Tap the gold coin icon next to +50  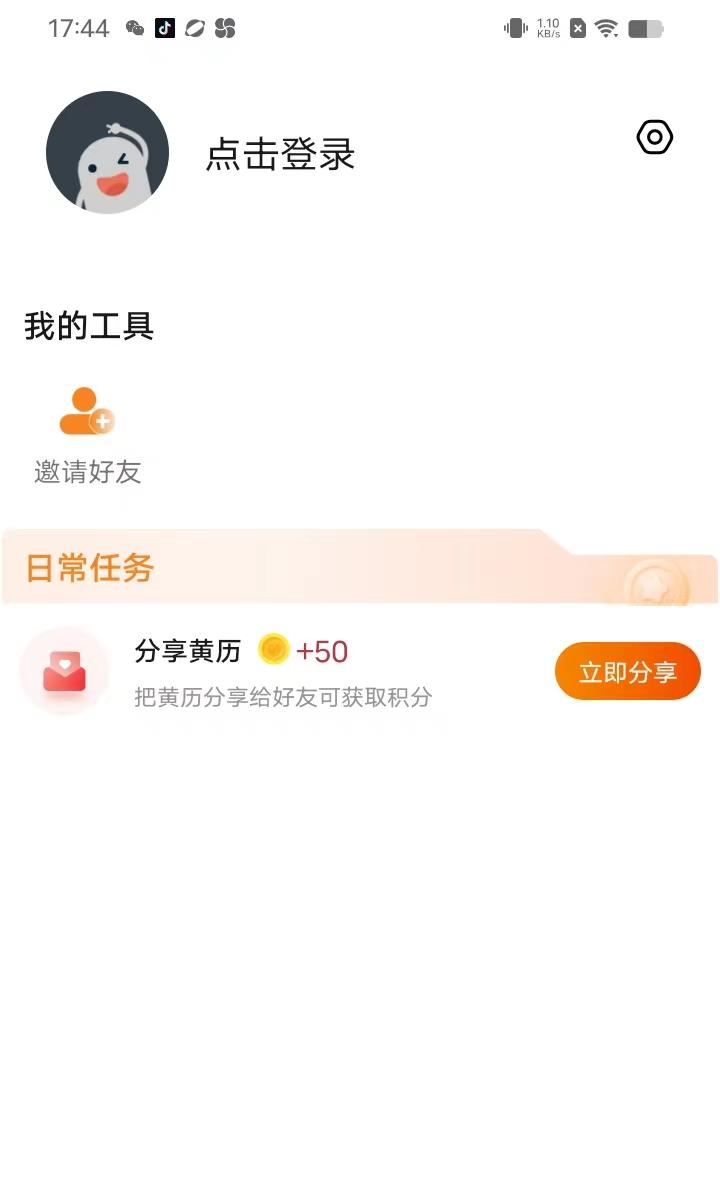(x=272, y=650)
